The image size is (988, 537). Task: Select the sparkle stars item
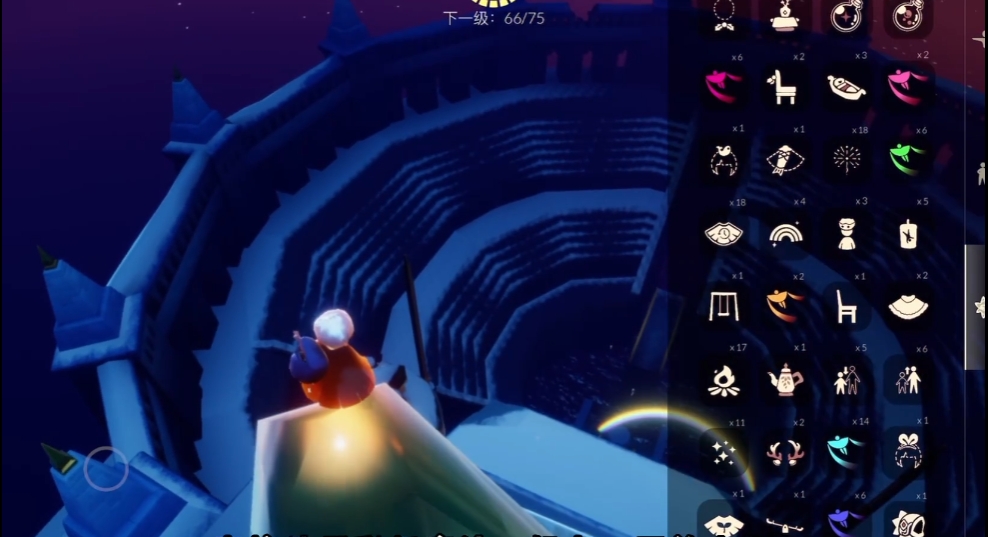pyautogui.click(x=723, y=453)
